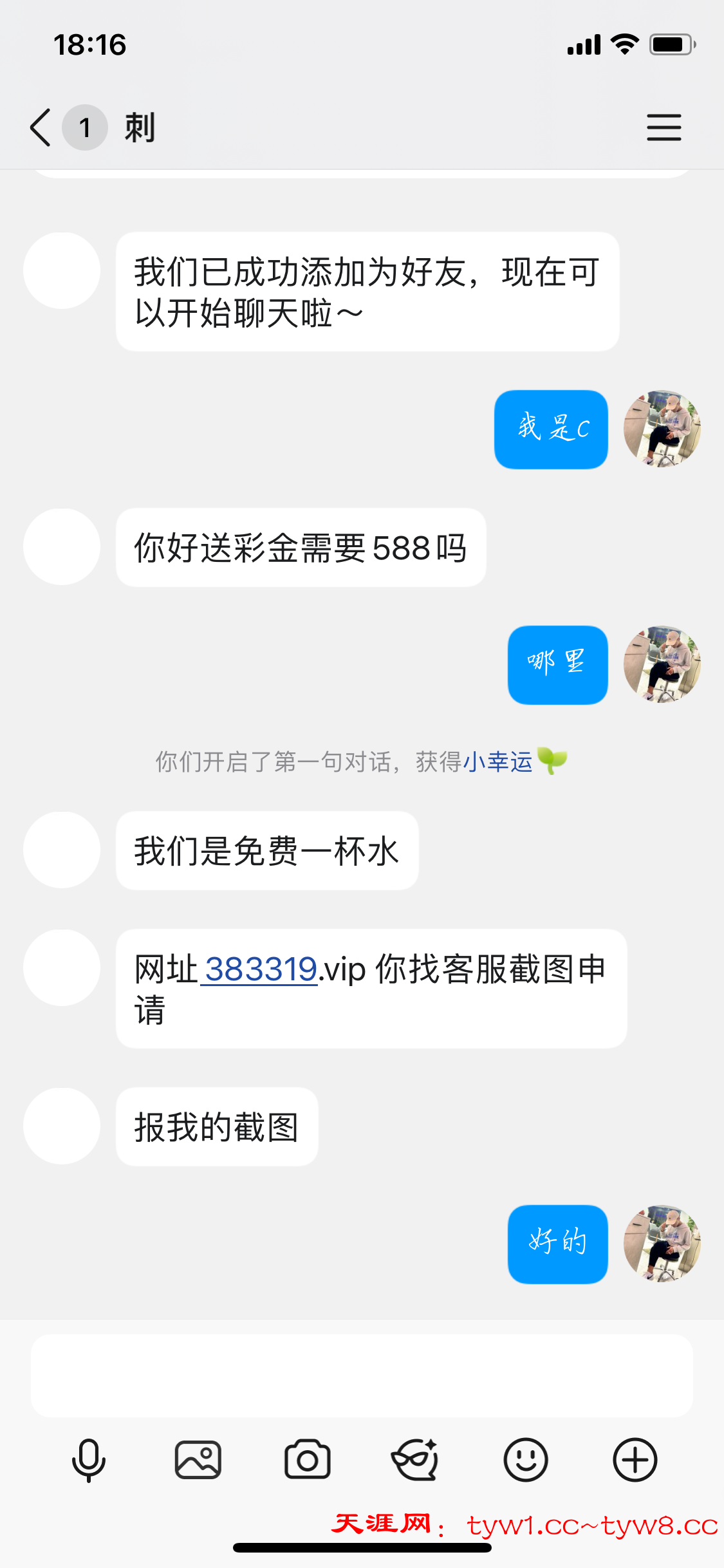Image resolution: width=724 pixels, height=1568 pixels.
Task: Launch the camera to take a photo
Action: click(x=307, y=1460)
